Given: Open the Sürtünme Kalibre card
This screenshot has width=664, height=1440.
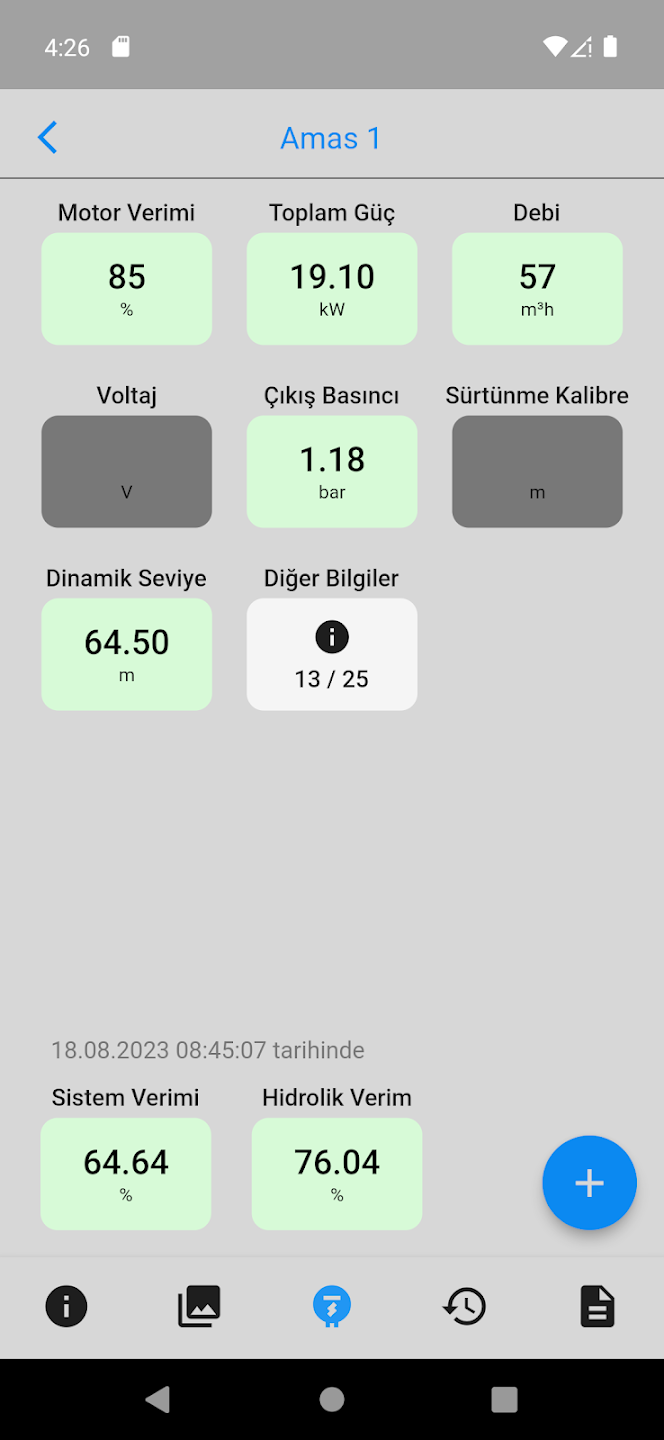Looking at the screenshot, I should point(537,471).
